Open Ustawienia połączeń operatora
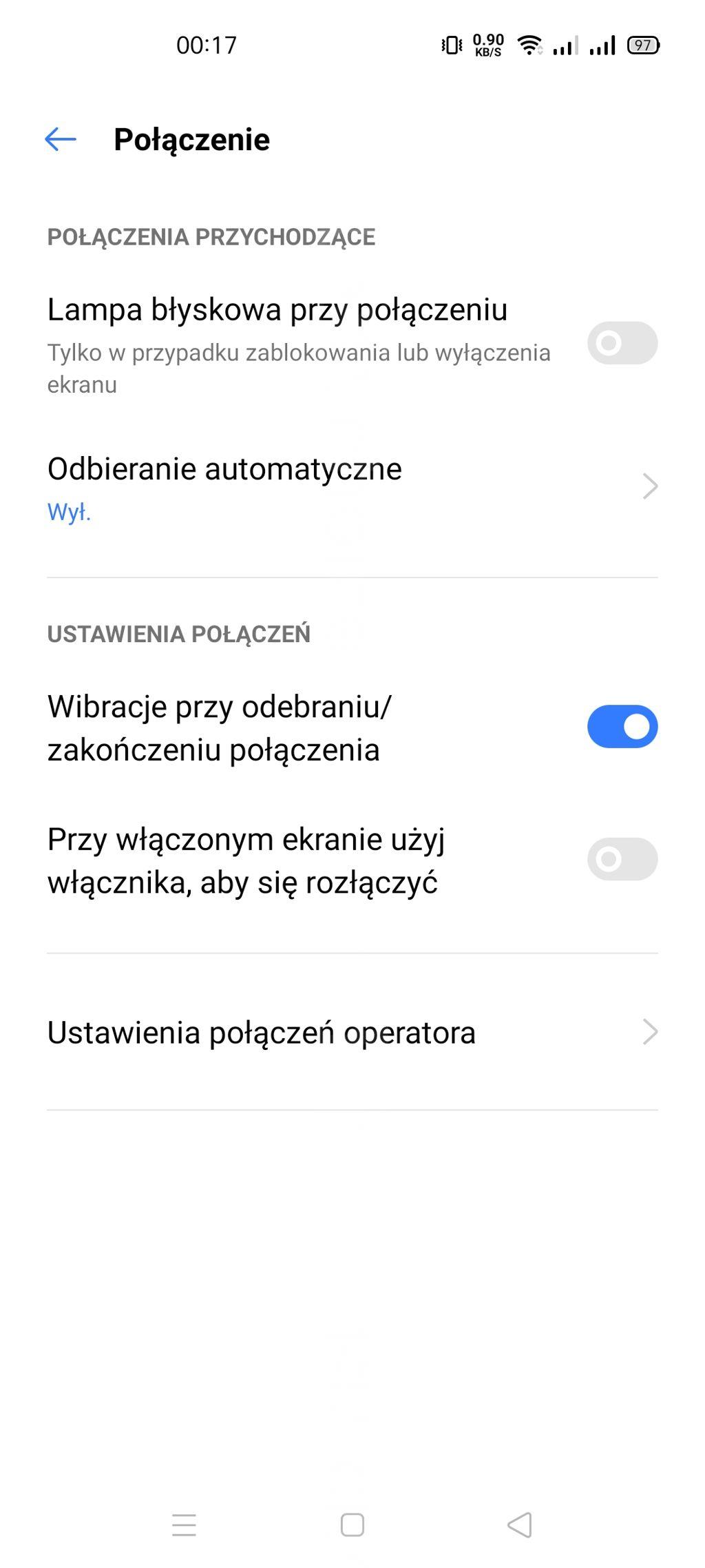This screenshot has height=1568, width=705. pos(352,1032)
